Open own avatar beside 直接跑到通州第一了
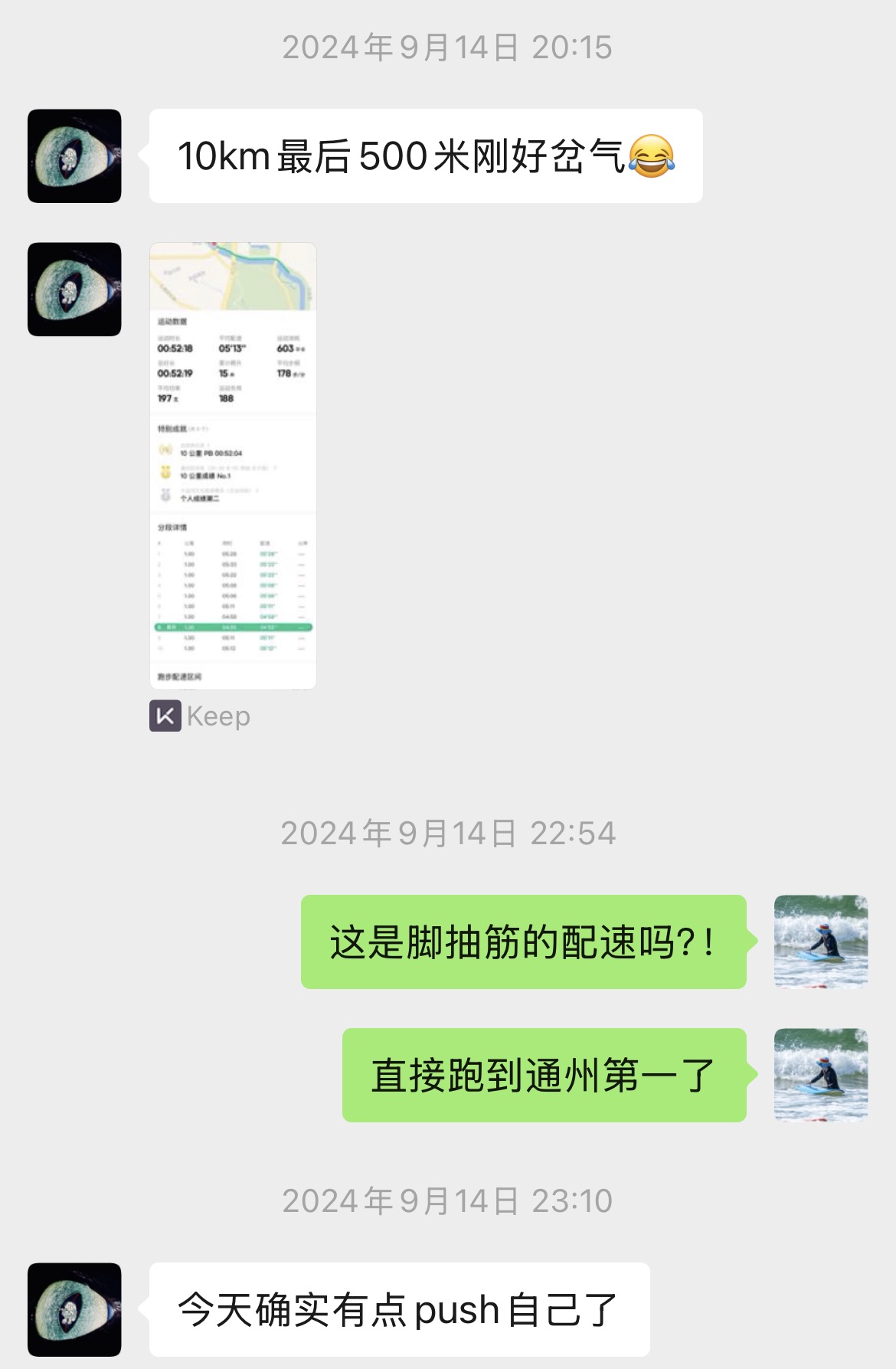This screenshot has width=896, height=1369. pos(820,1075)
